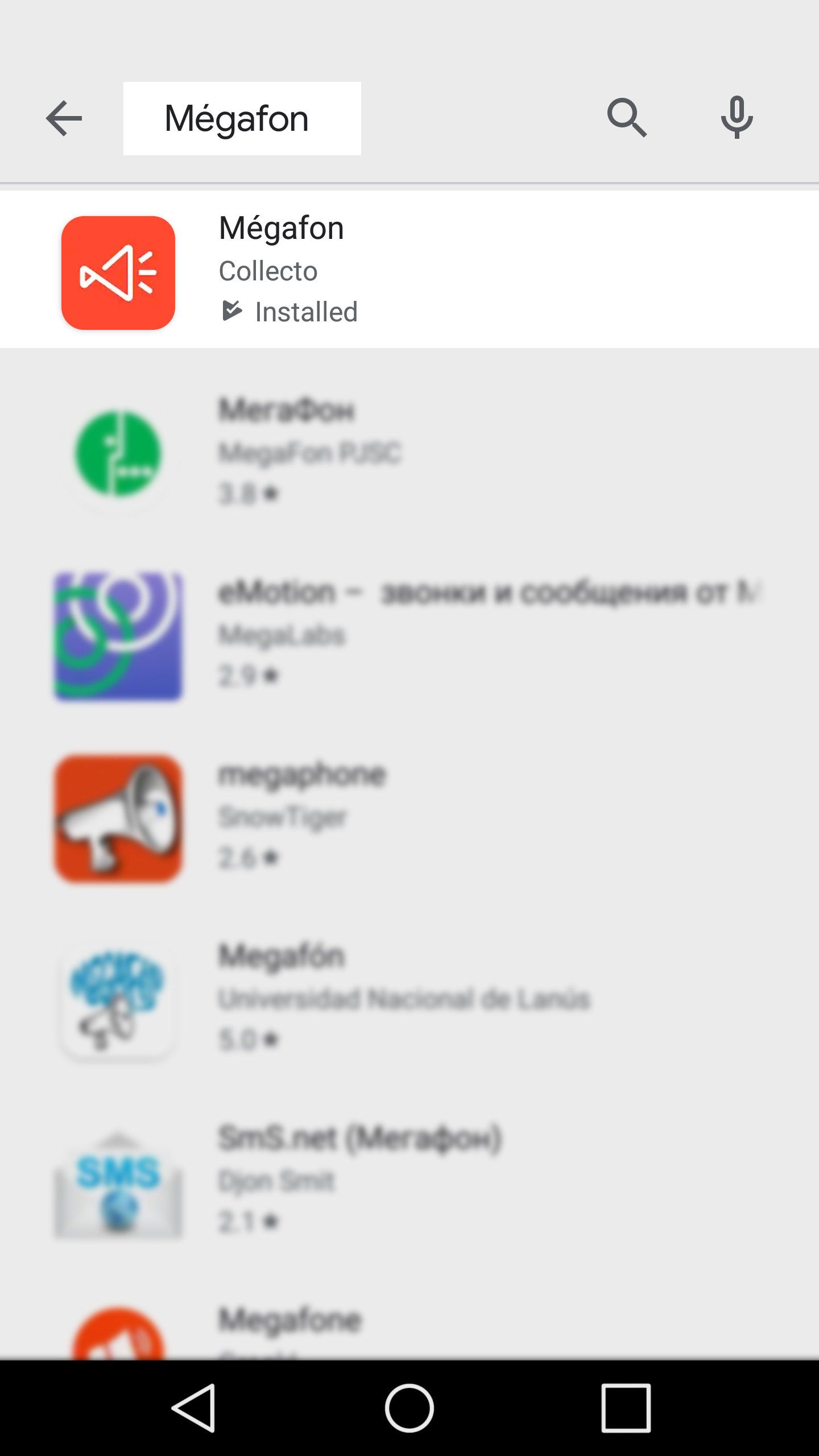The width and height of the screenshot is (819, 1456).
Task: Tap the system home button
Action: [409, 1408]
